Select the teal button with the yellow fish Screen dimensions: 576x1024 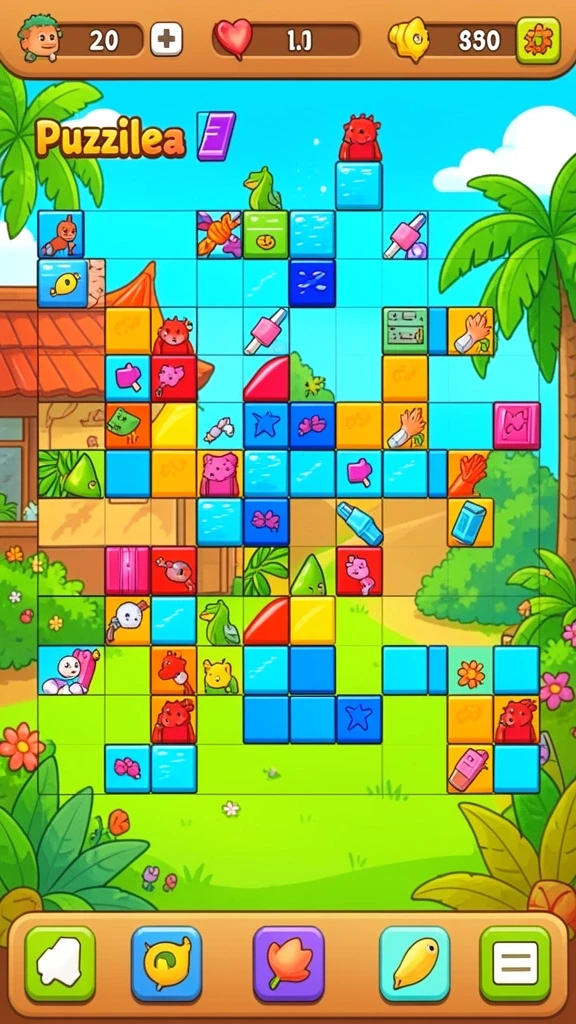point(415,963)
